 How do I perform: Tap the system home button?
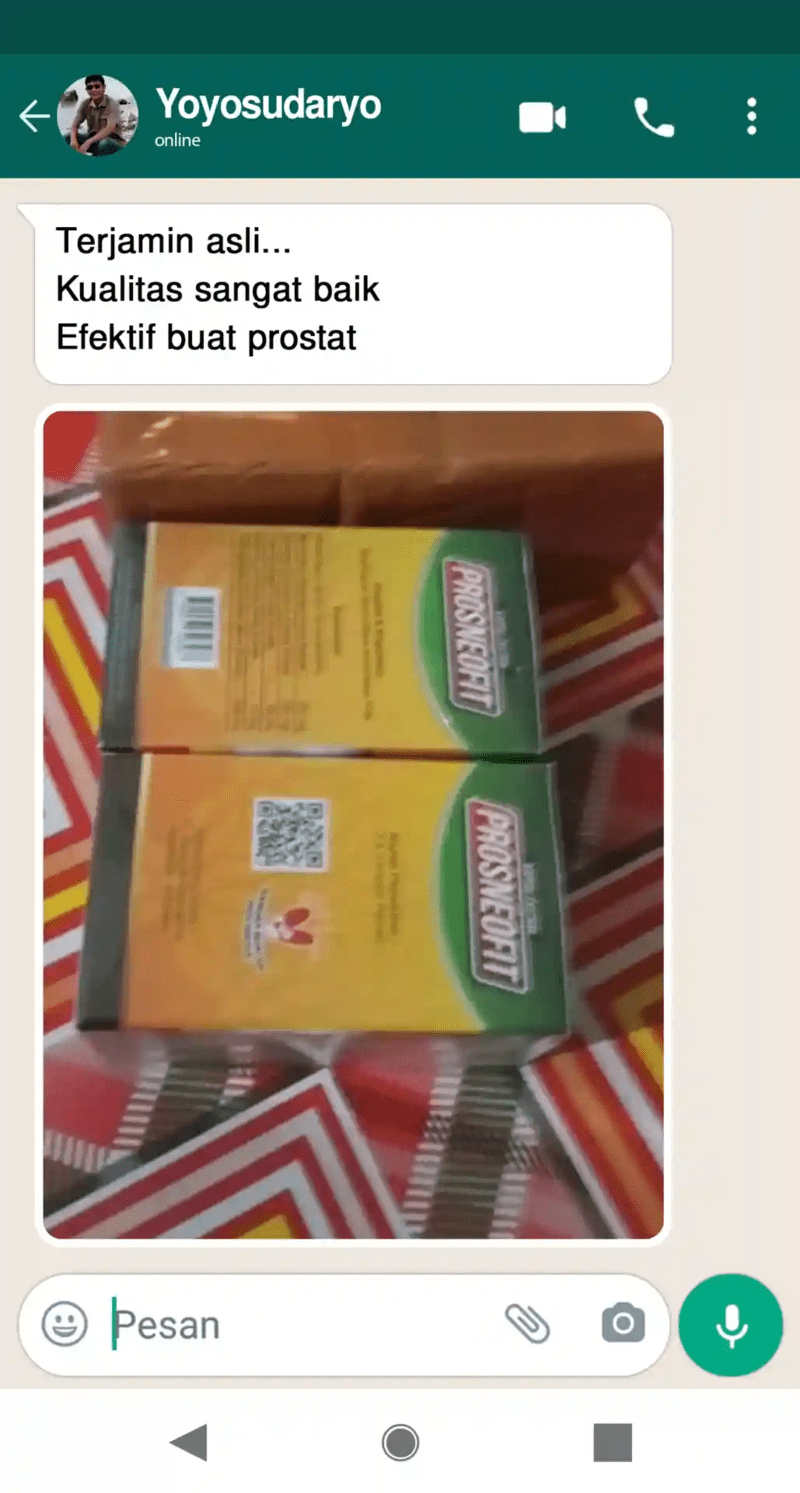click(400, 1442)
